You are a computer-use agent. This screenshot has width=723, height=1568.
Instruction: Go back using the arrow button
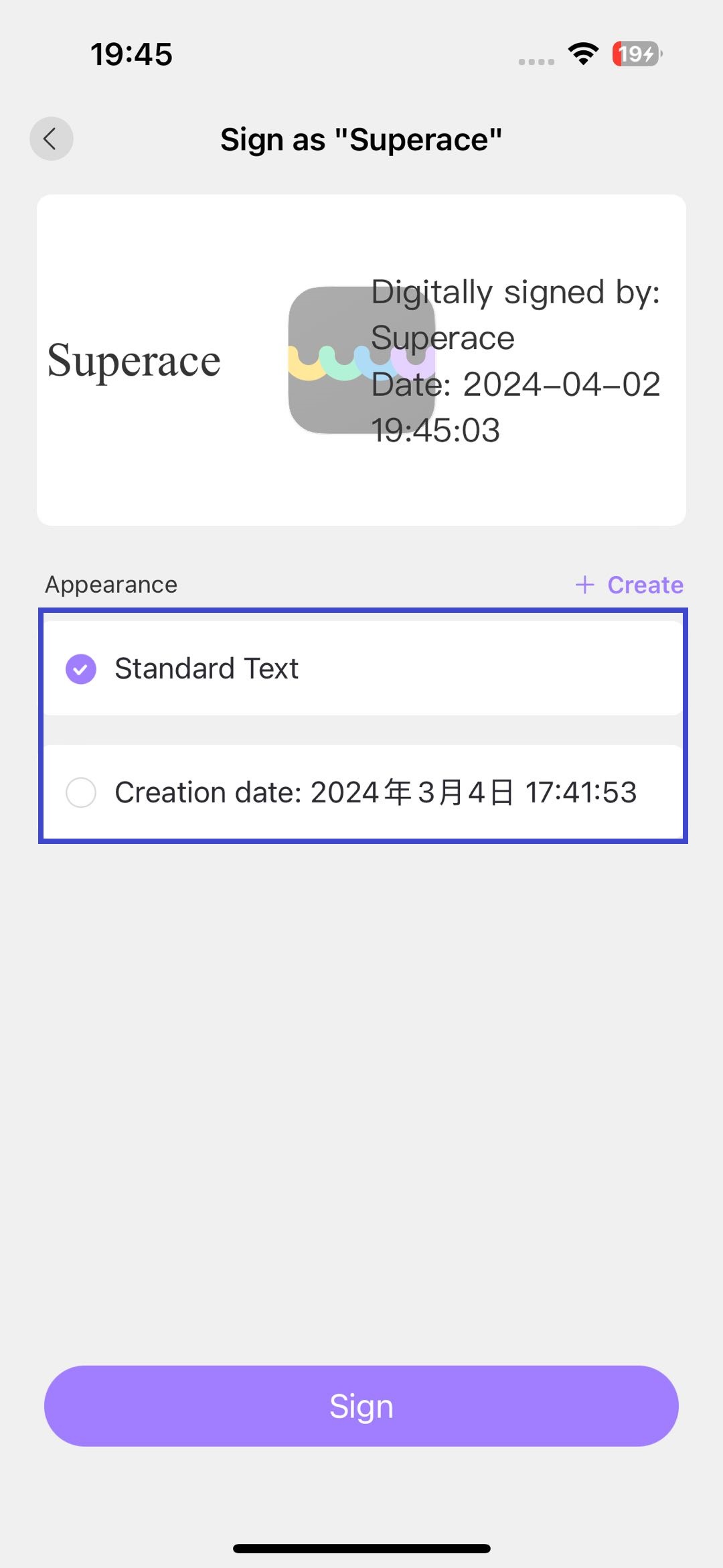[51, 139]
